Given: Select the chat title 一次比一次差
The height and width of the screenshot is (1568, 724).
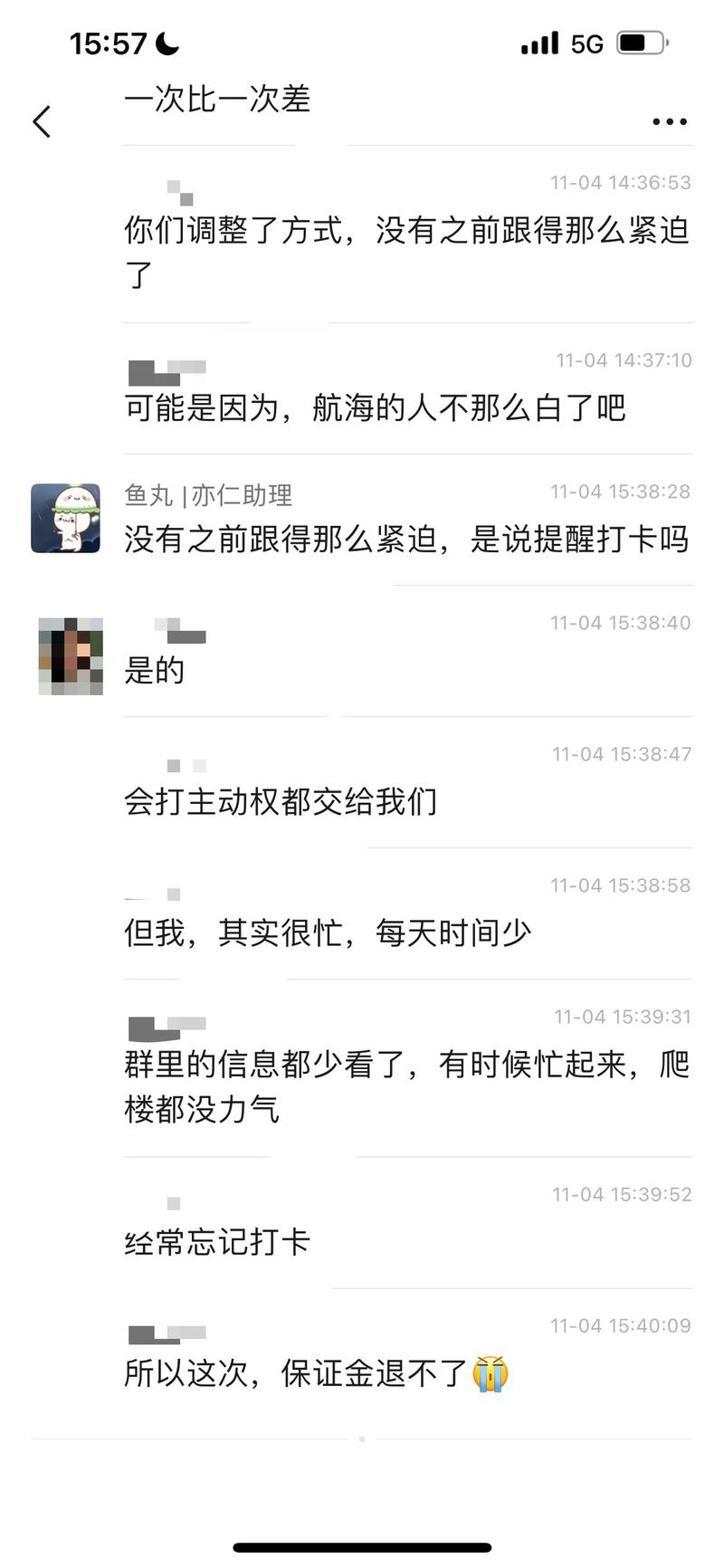Looking at the screenshot, I should pyautogui.click(x=217, y=101).
